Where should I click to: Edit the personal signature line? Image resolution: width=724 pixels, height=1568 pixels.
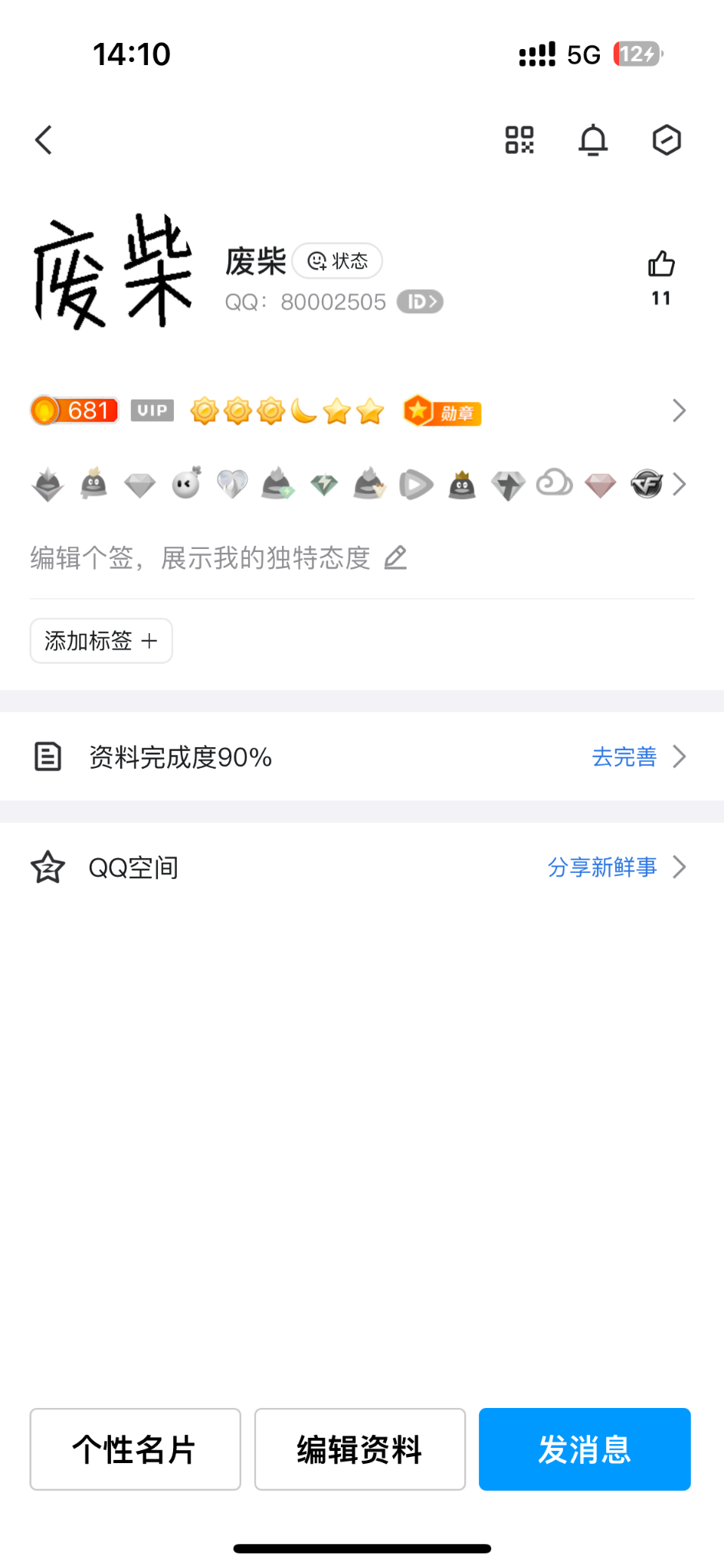[x=218, y=558]
